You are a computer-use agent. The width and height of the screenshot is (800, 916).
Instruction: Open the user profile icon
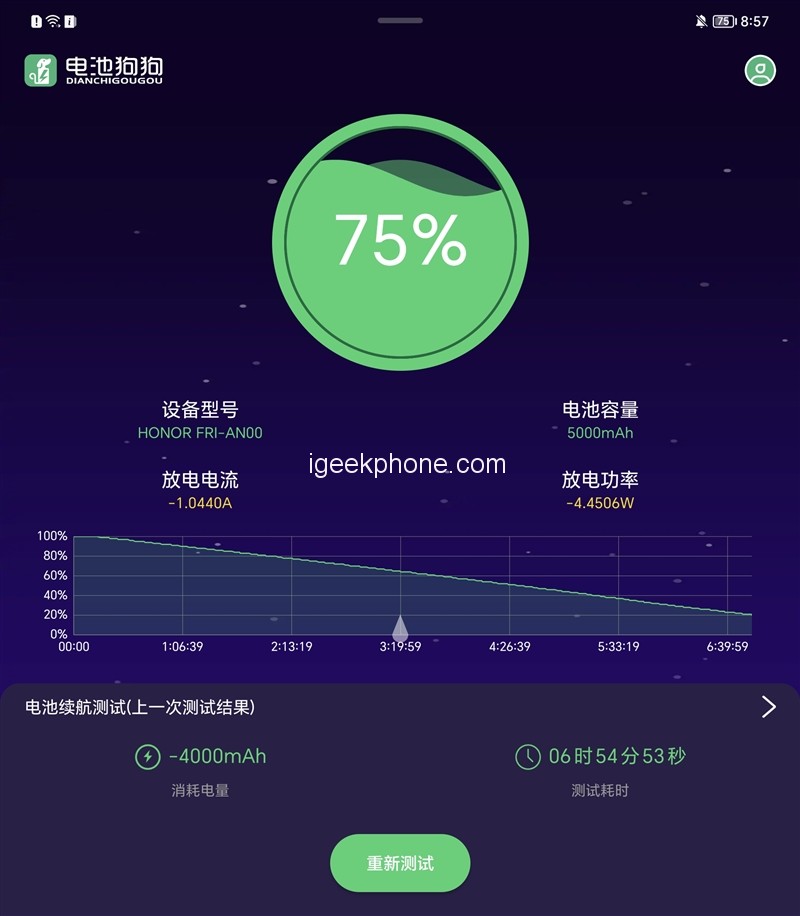point(760,70)
